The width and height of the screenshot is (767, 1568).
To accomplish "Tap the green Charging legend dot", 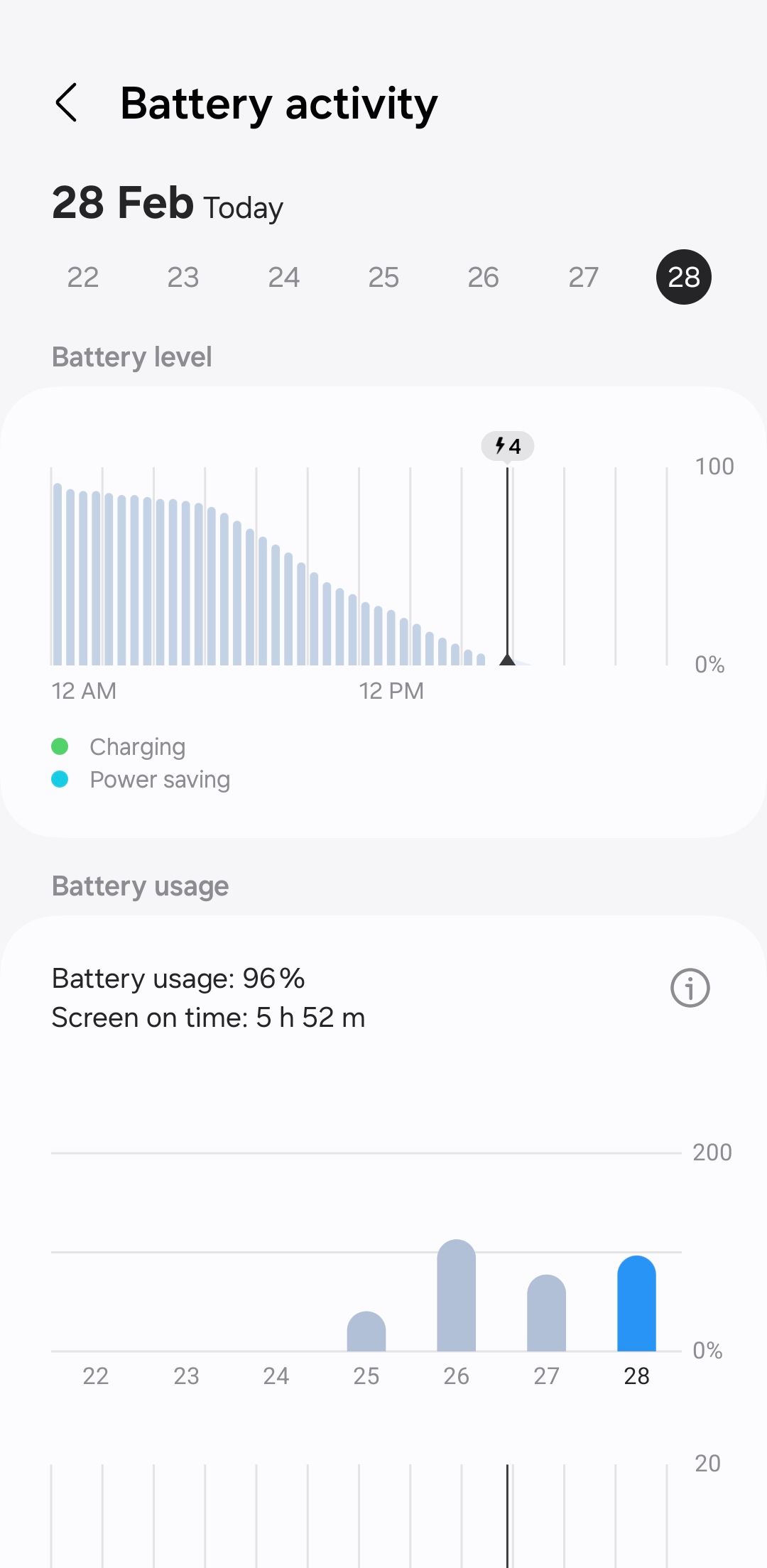I will click(61, 746).
